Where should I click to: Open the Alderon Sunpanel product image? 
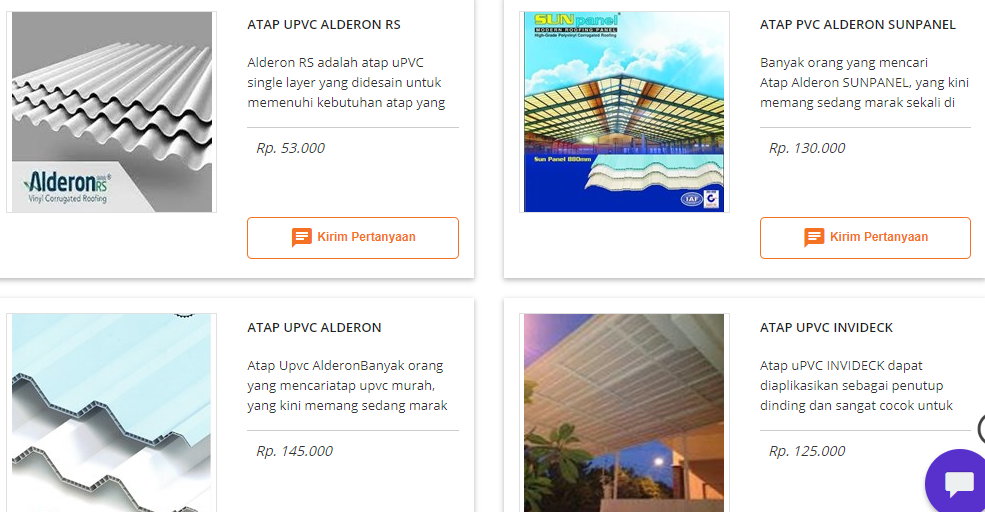tap(624, 112)
